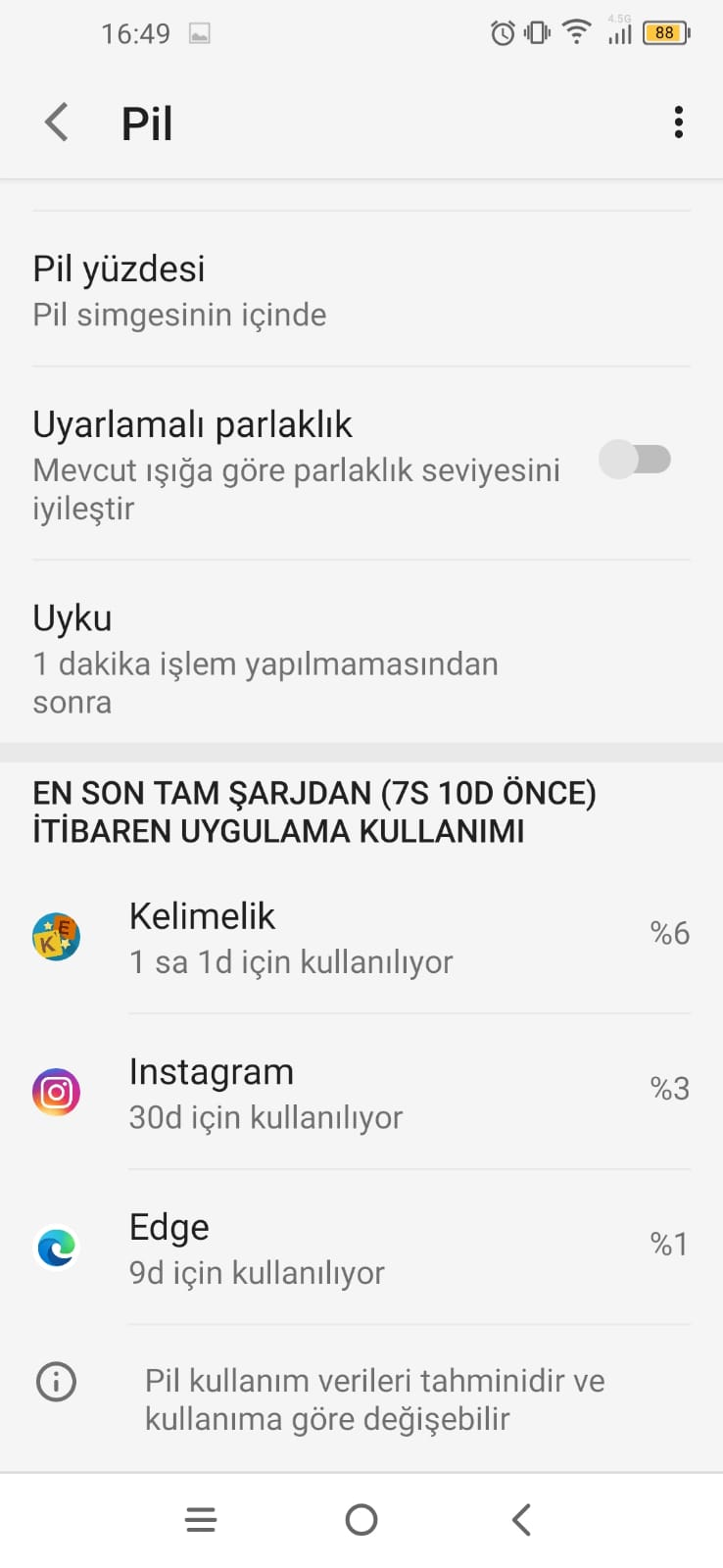Open recent apps from navigation bar
This screenshot has width=723, height=1568.
click(201, 1520)
